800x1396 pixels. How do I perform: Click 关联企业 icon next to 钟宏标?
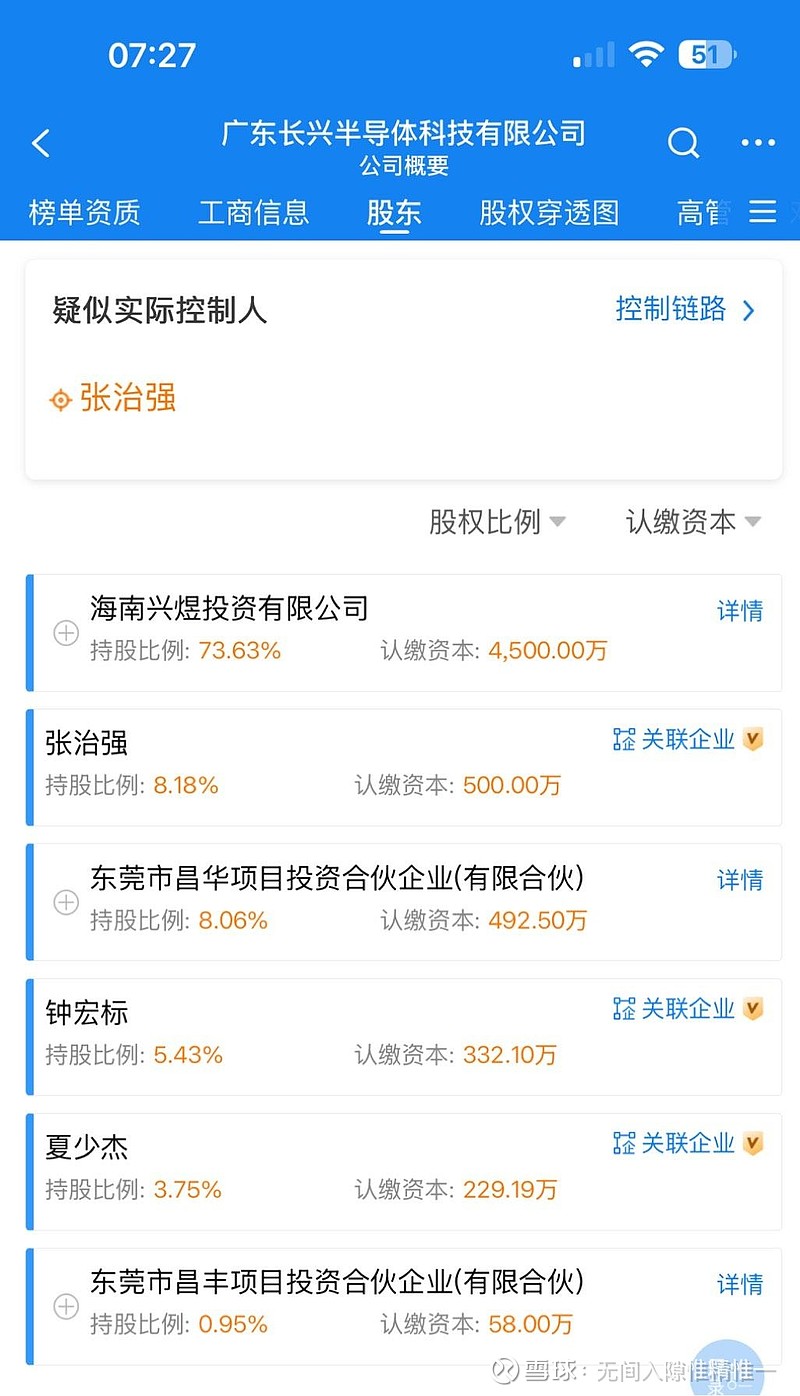coord(624,1009)
